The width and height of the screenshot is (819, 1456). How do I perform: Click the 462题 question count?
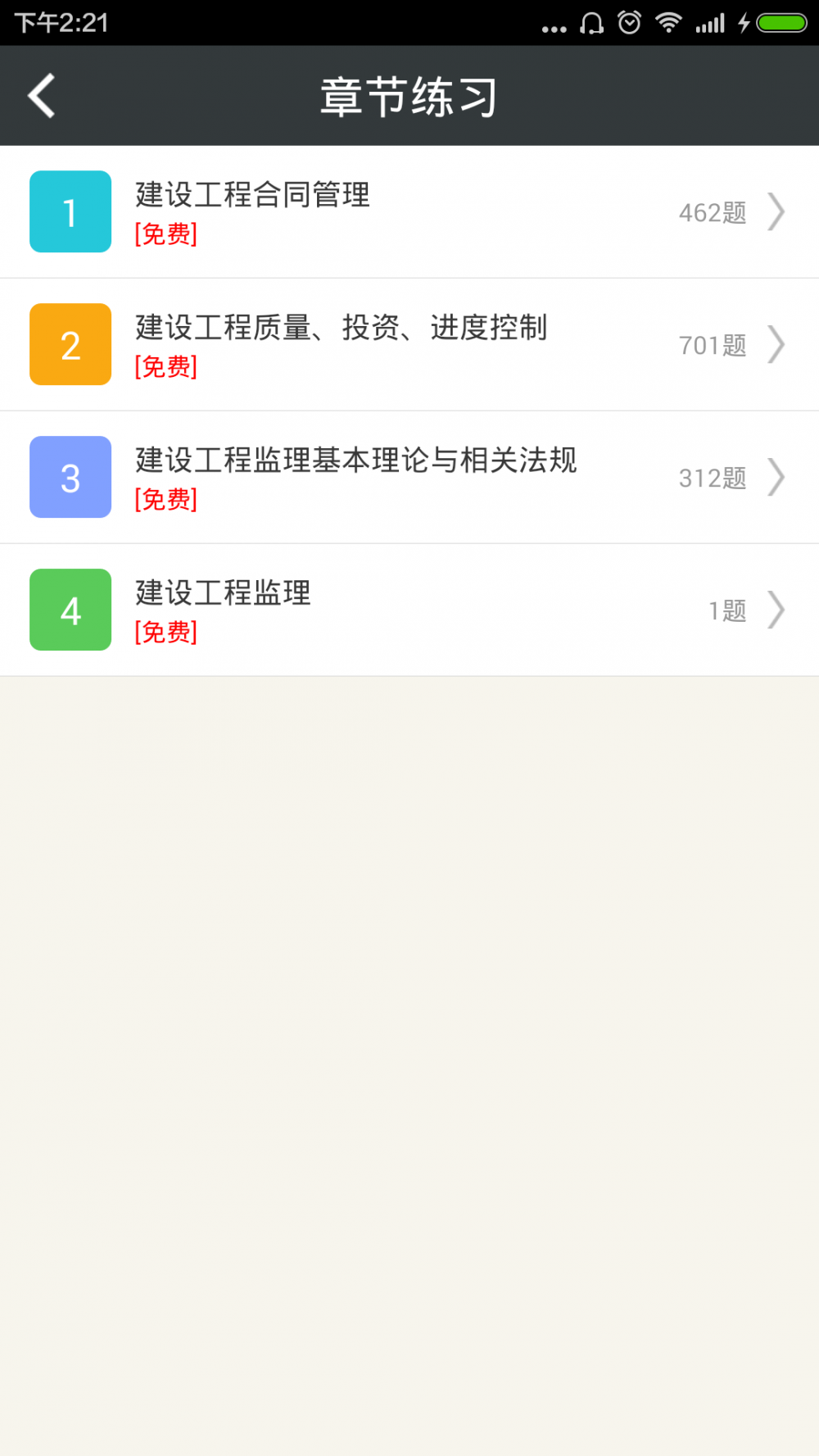tap(711, 212)
